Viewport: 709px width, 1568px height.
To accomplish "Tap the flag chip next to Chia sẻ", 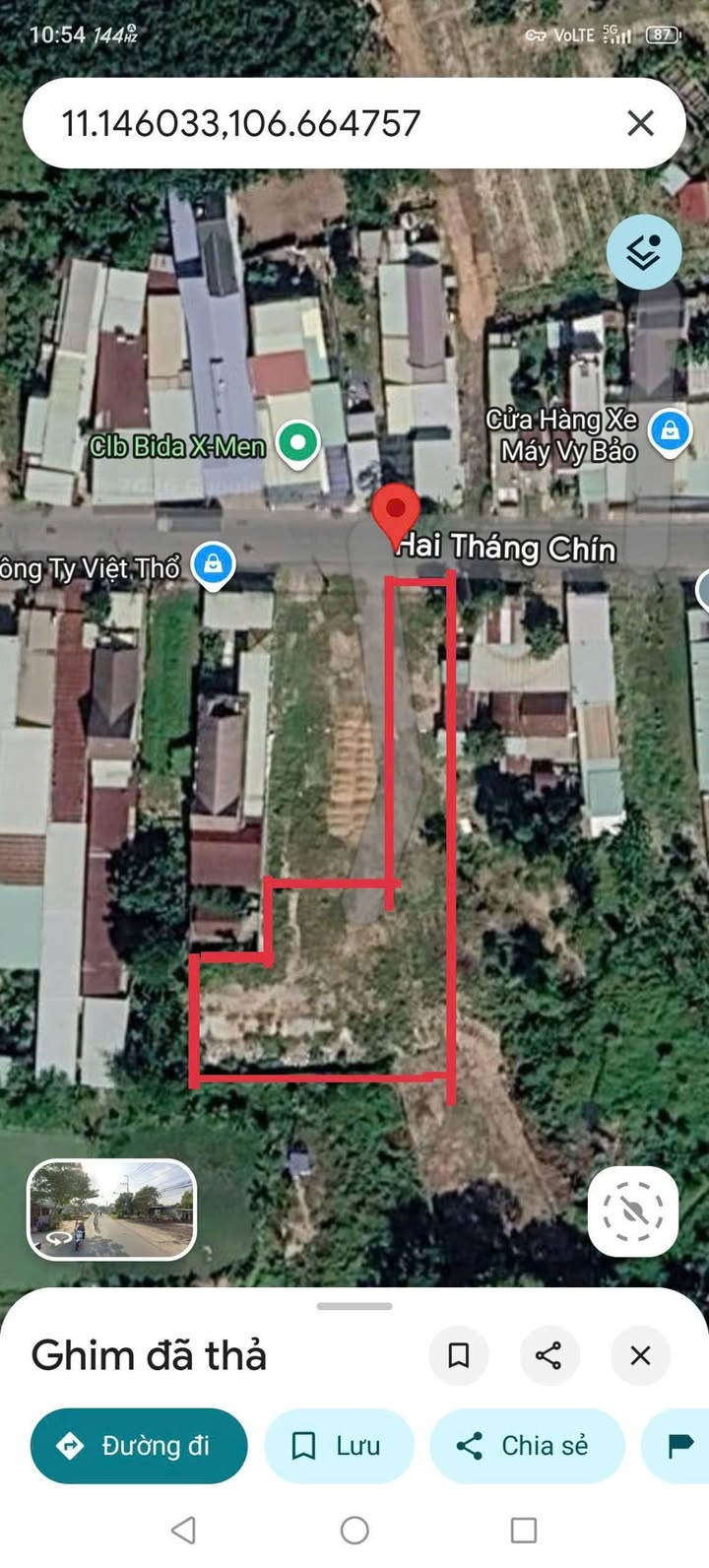I will [679, 1446].
